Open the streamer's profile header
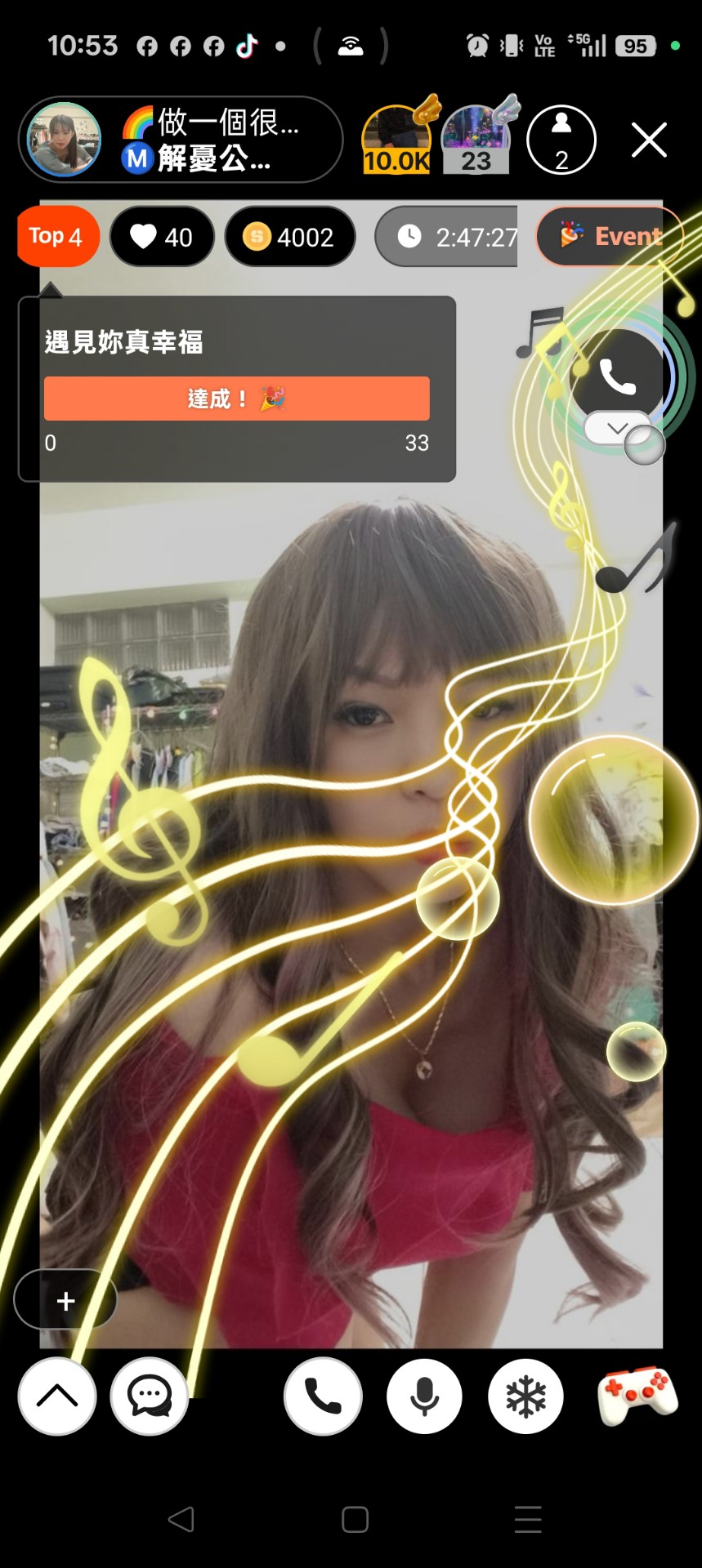This screenshot has height=1568, width=702. coord(181,140)
